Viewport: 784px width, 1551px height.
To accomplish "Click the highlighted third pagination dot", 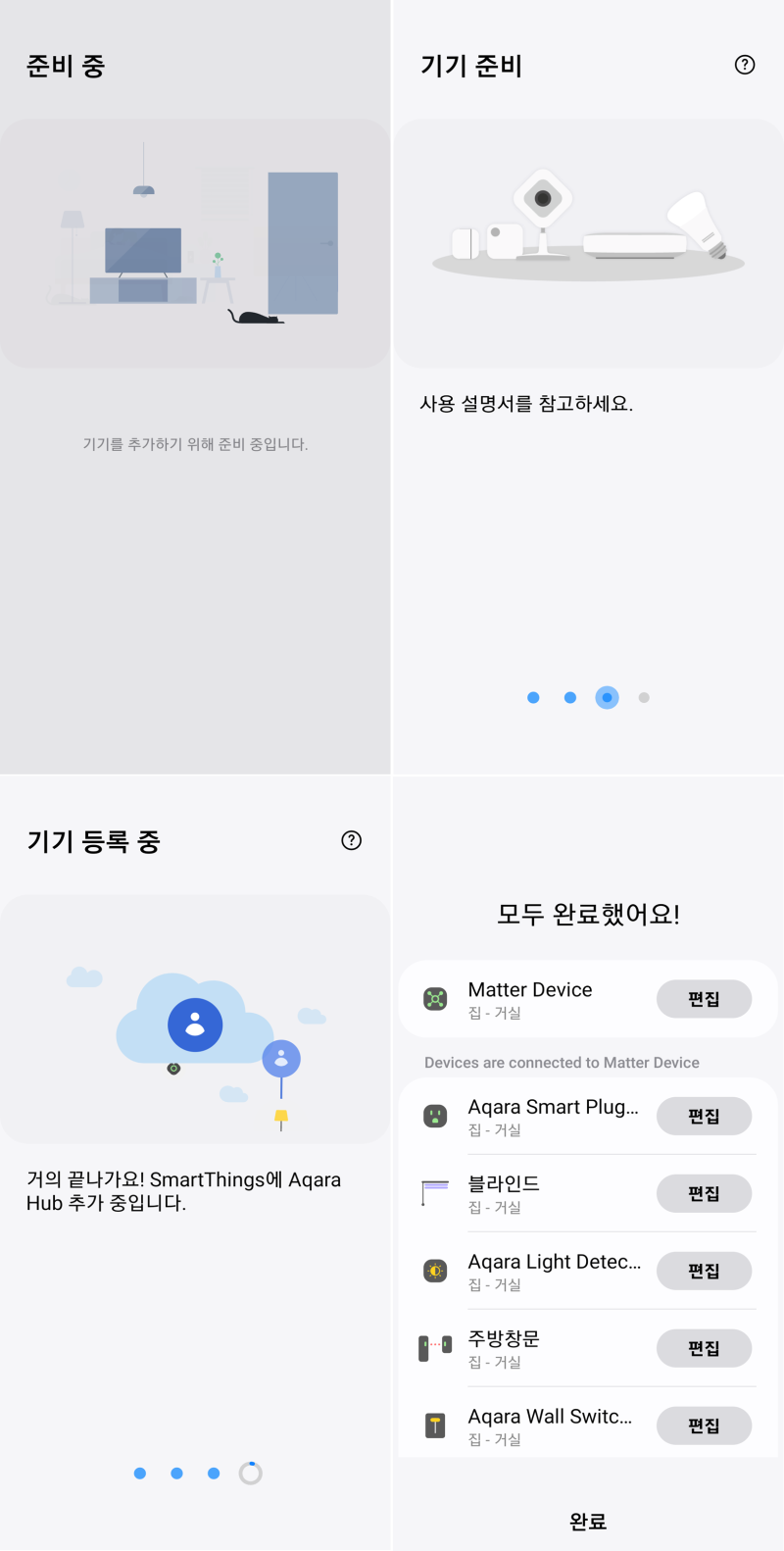I will (x=607, y=697).
